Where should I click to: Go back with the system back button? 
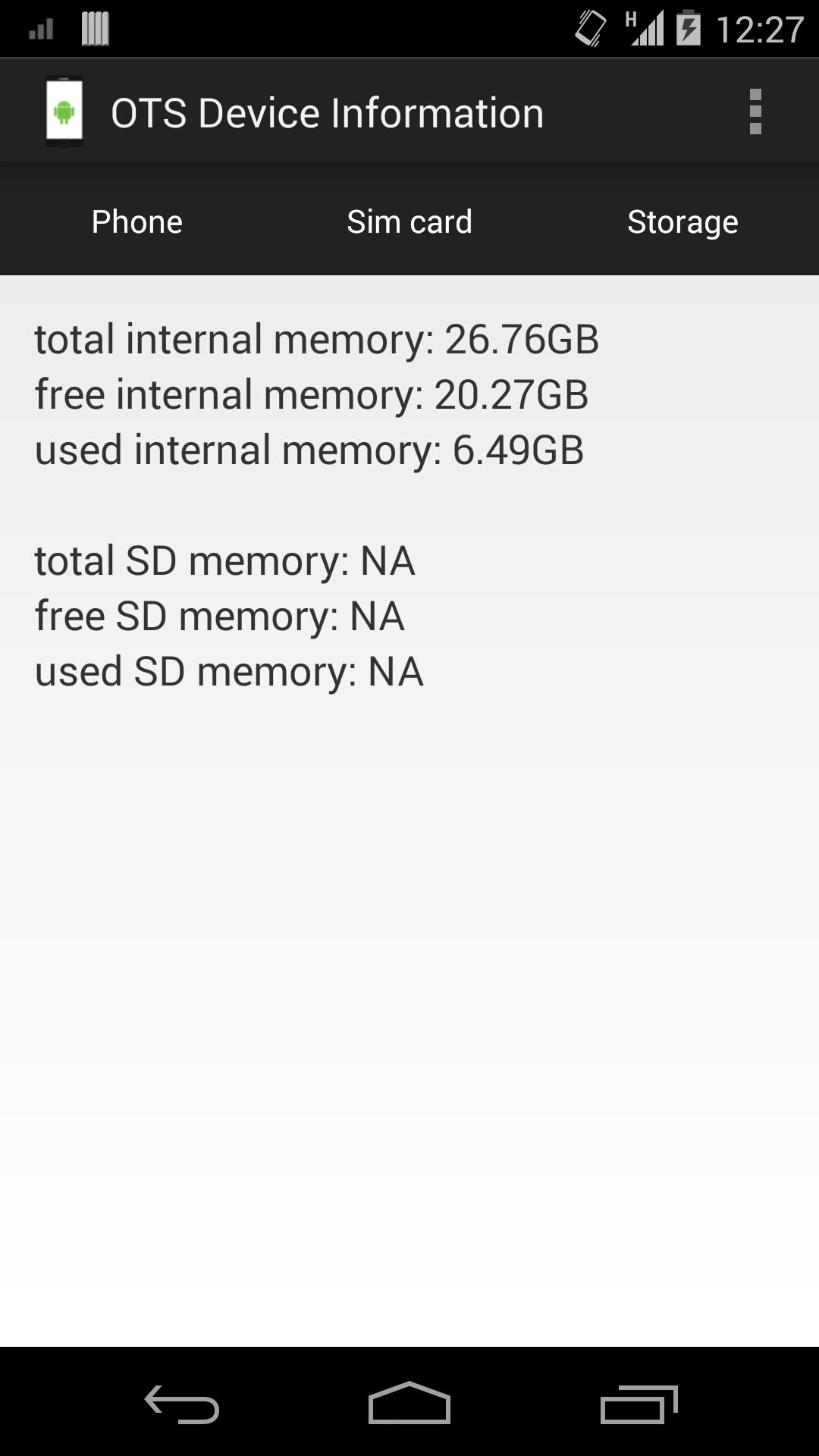182,1404
